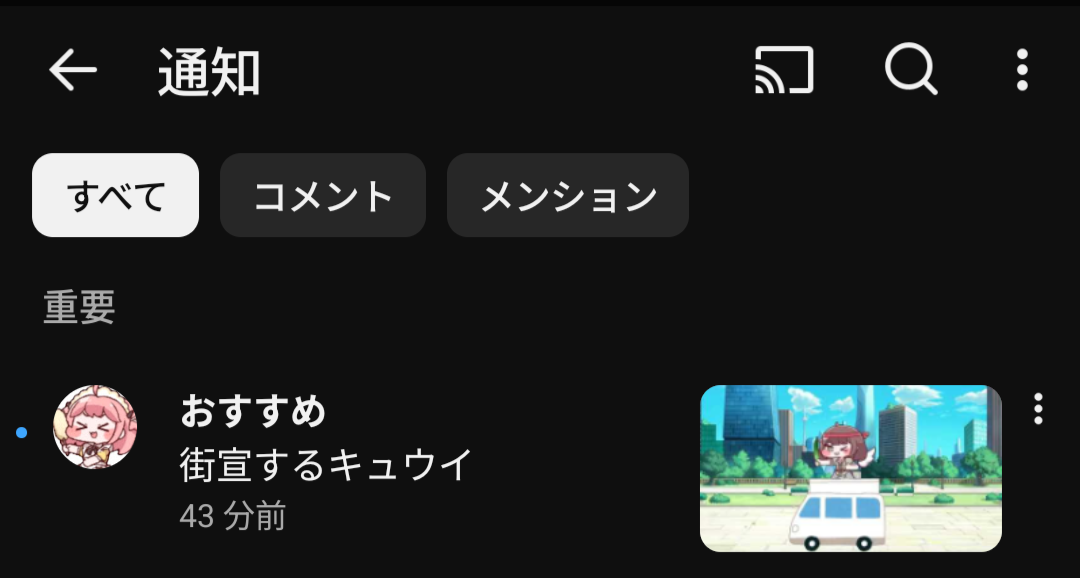1080x578 pixels.
Task: Open the cast to device option
Action: pyautogui.click(x=784, y=71)
